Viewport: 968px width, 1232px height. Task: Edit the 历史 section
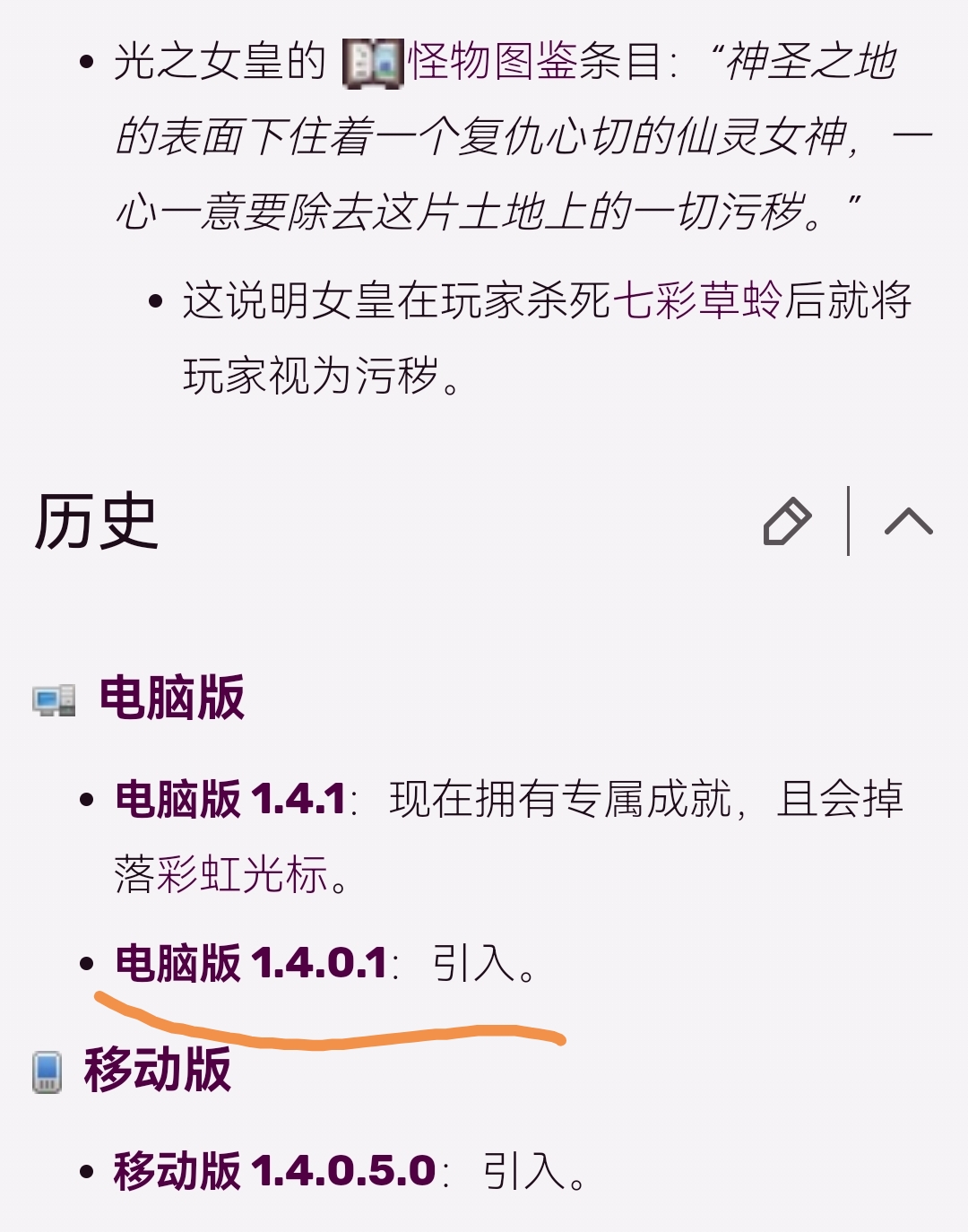pyautogui.click(x=787, y=521)
